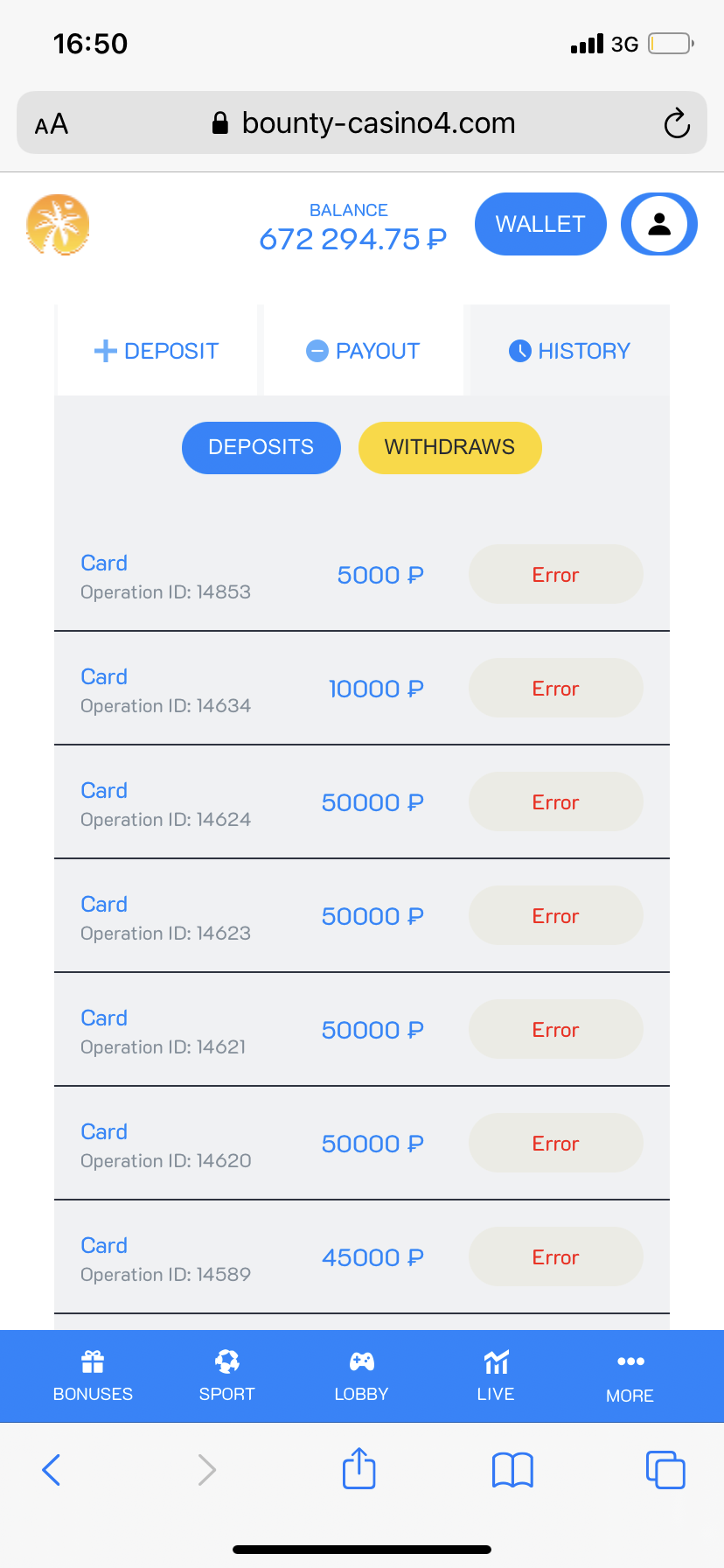Open the WALLET button

click(540, 225)
